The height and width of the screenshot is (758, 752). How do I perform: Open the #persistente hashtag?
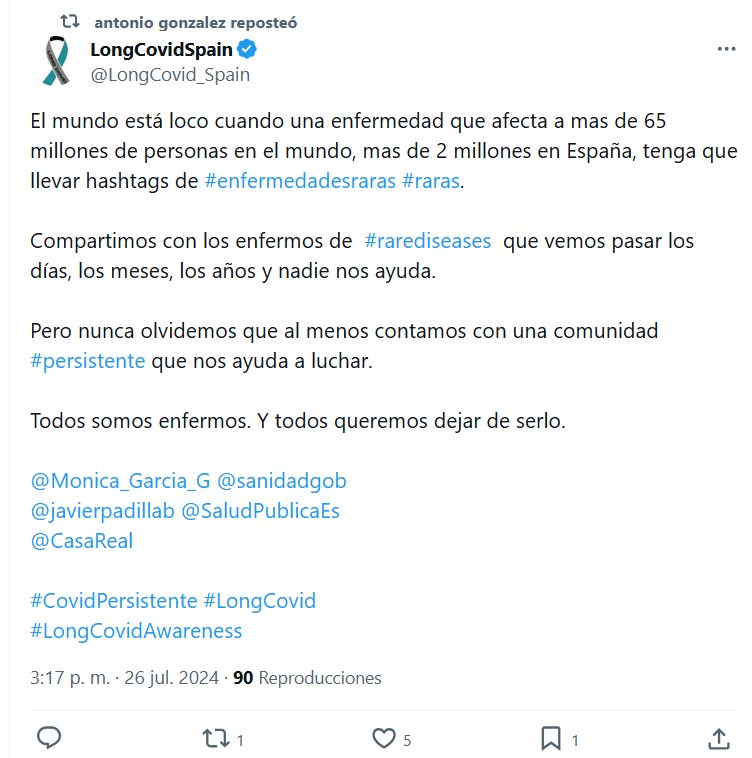point(88,361)
